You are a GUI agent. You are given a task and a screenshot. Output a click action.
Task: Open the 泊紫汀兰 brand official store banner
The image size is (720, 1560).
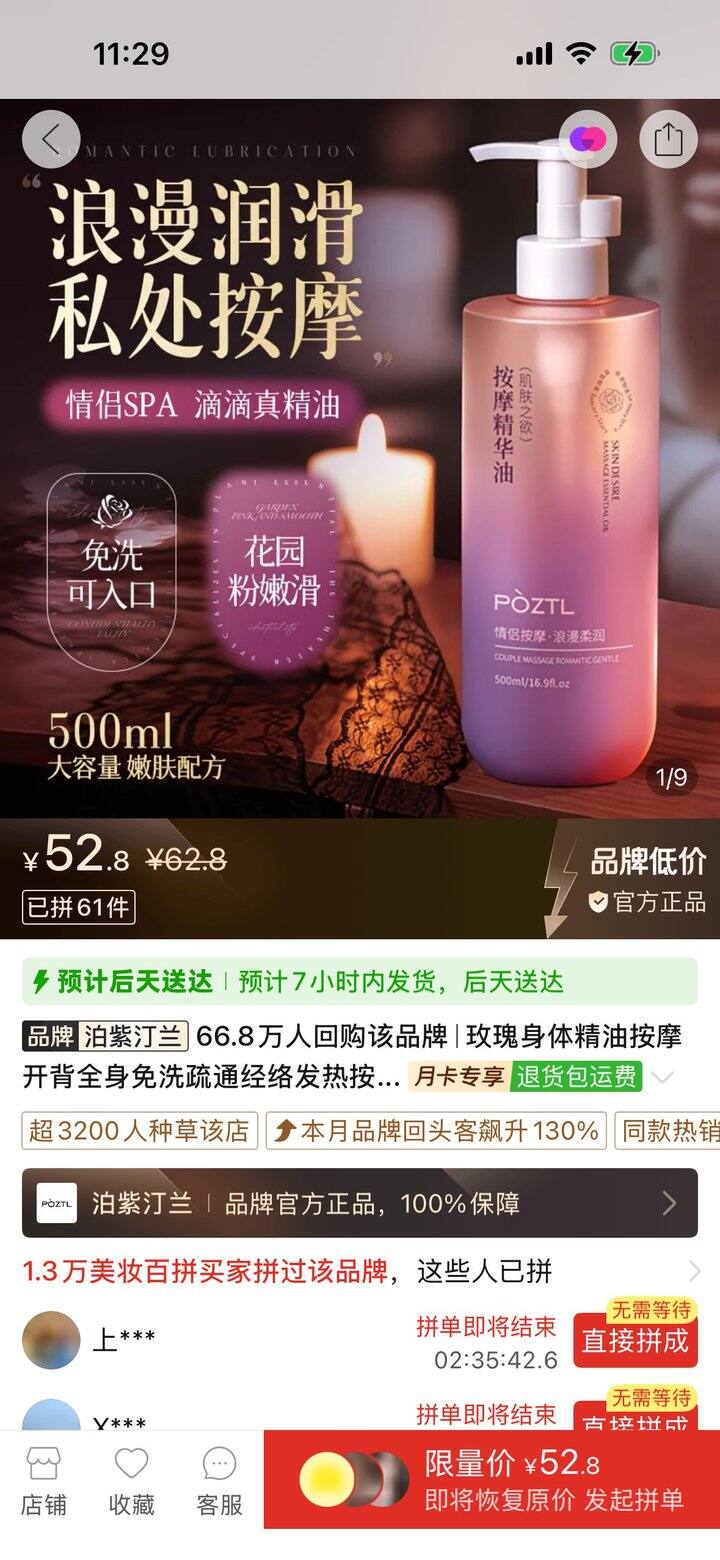coord(360,1203)
